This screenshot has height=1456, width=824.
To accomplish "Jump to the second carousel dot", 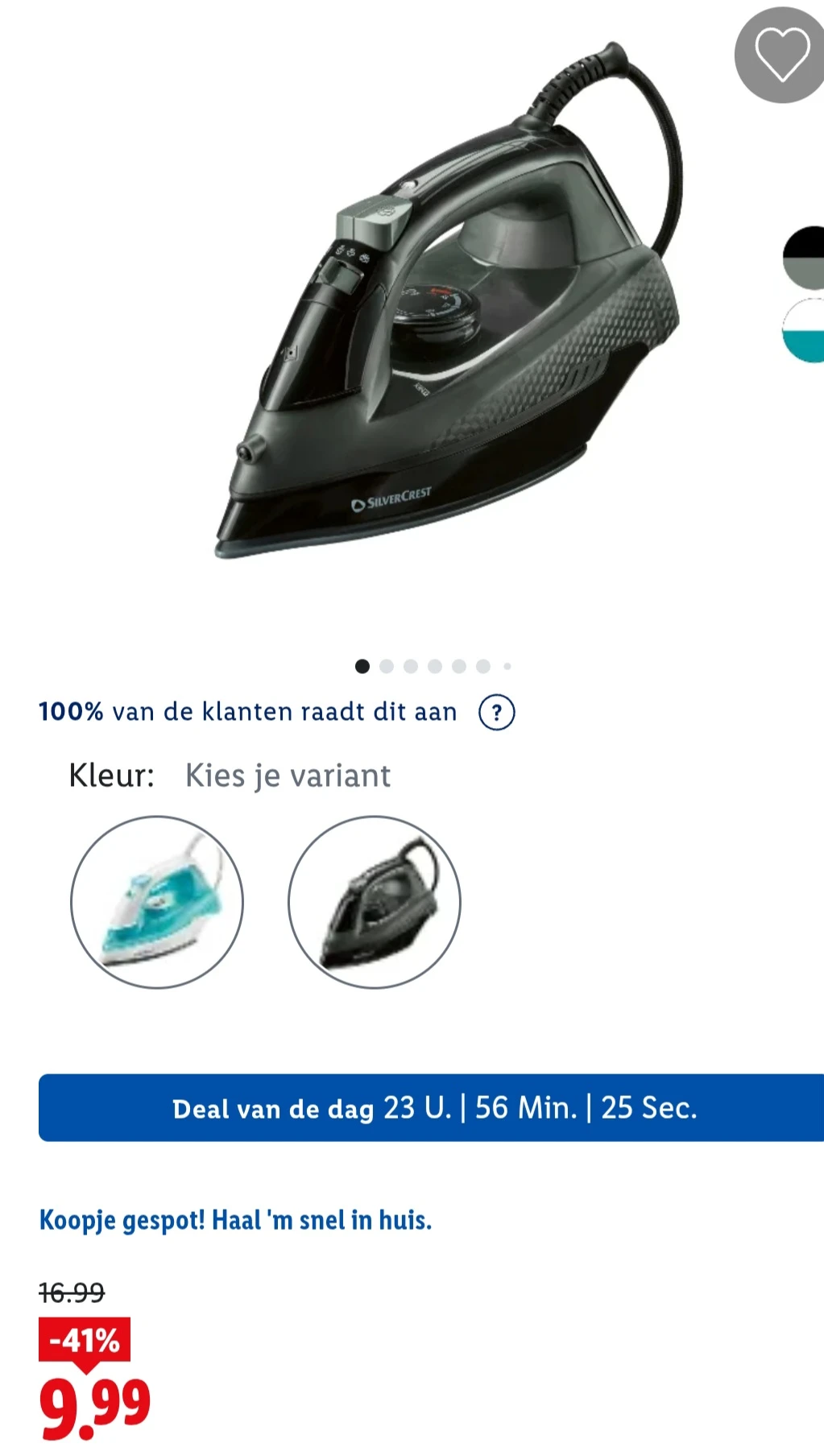I will 387,667.
